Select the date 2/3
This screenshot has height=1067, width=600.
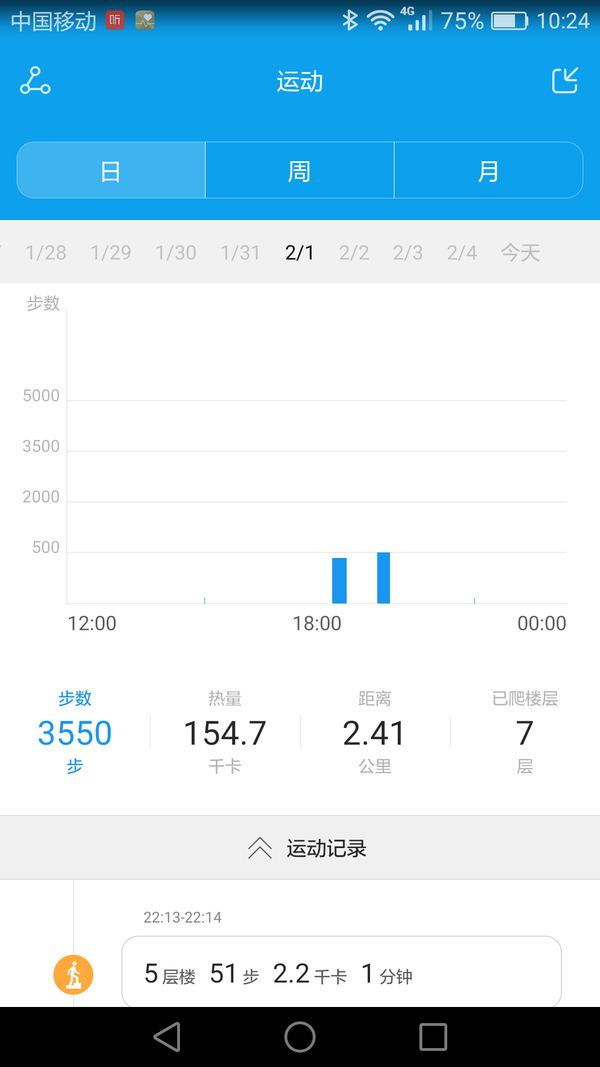[407, 252]
